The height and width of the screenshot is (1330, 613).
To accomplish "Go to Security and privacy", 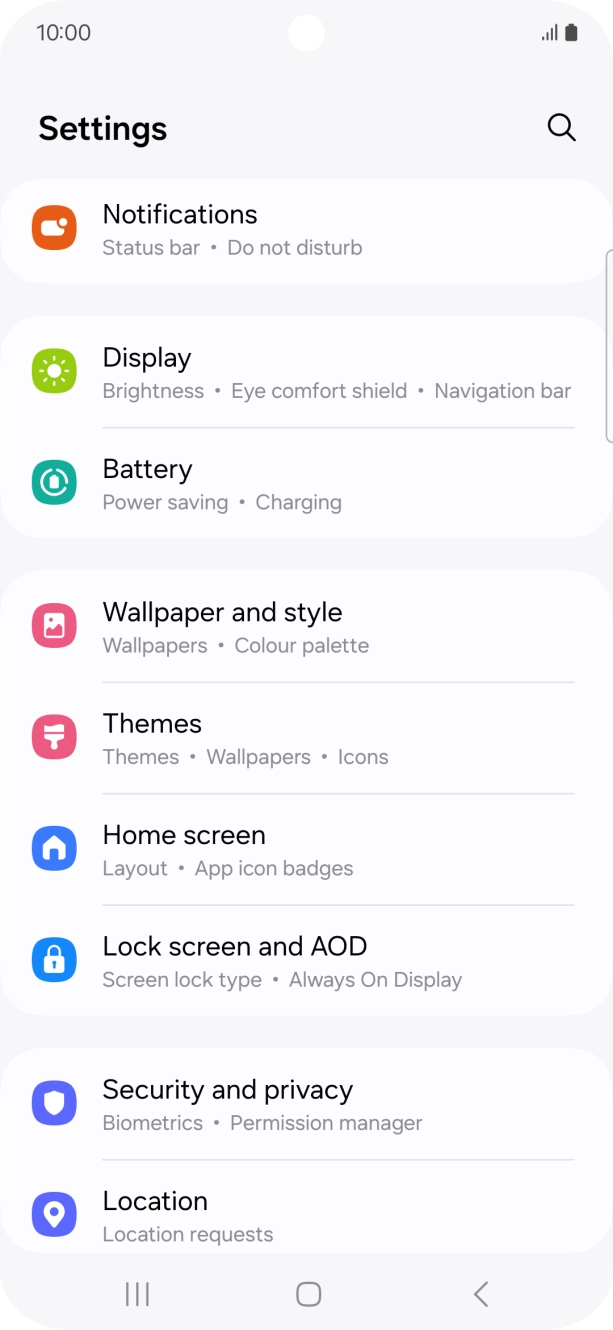I will pyautogui.click(x=306, y=1104).
